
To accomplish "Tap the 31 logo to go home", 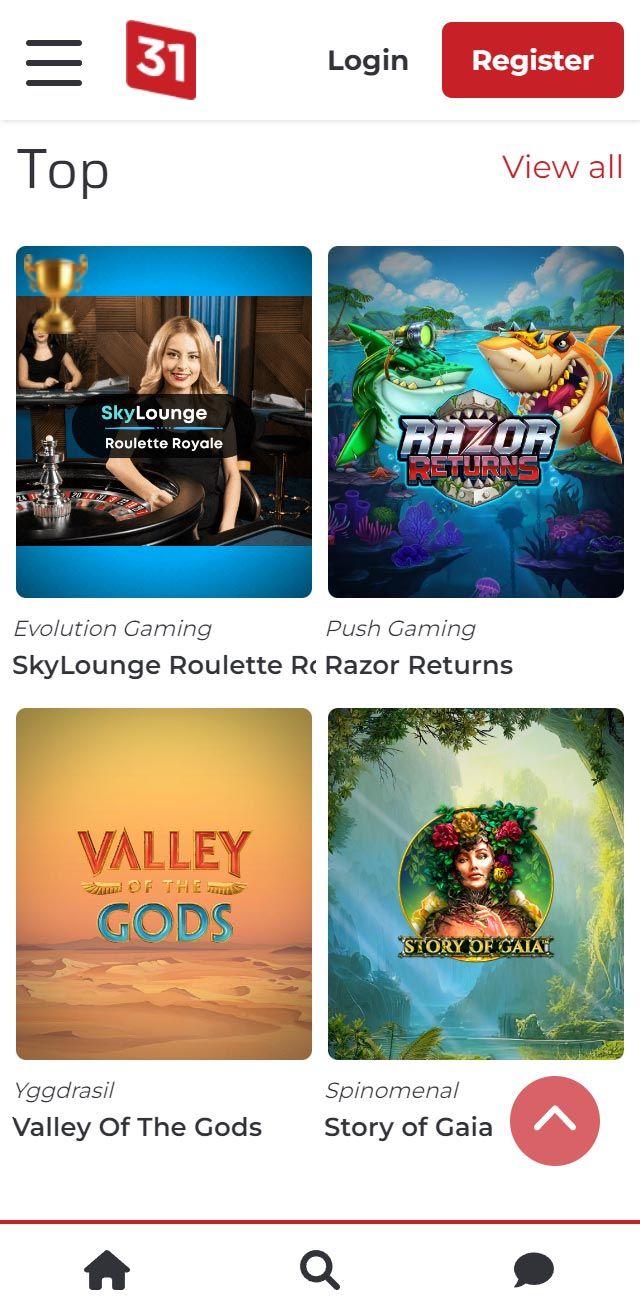I will click(x=160, y=60).
